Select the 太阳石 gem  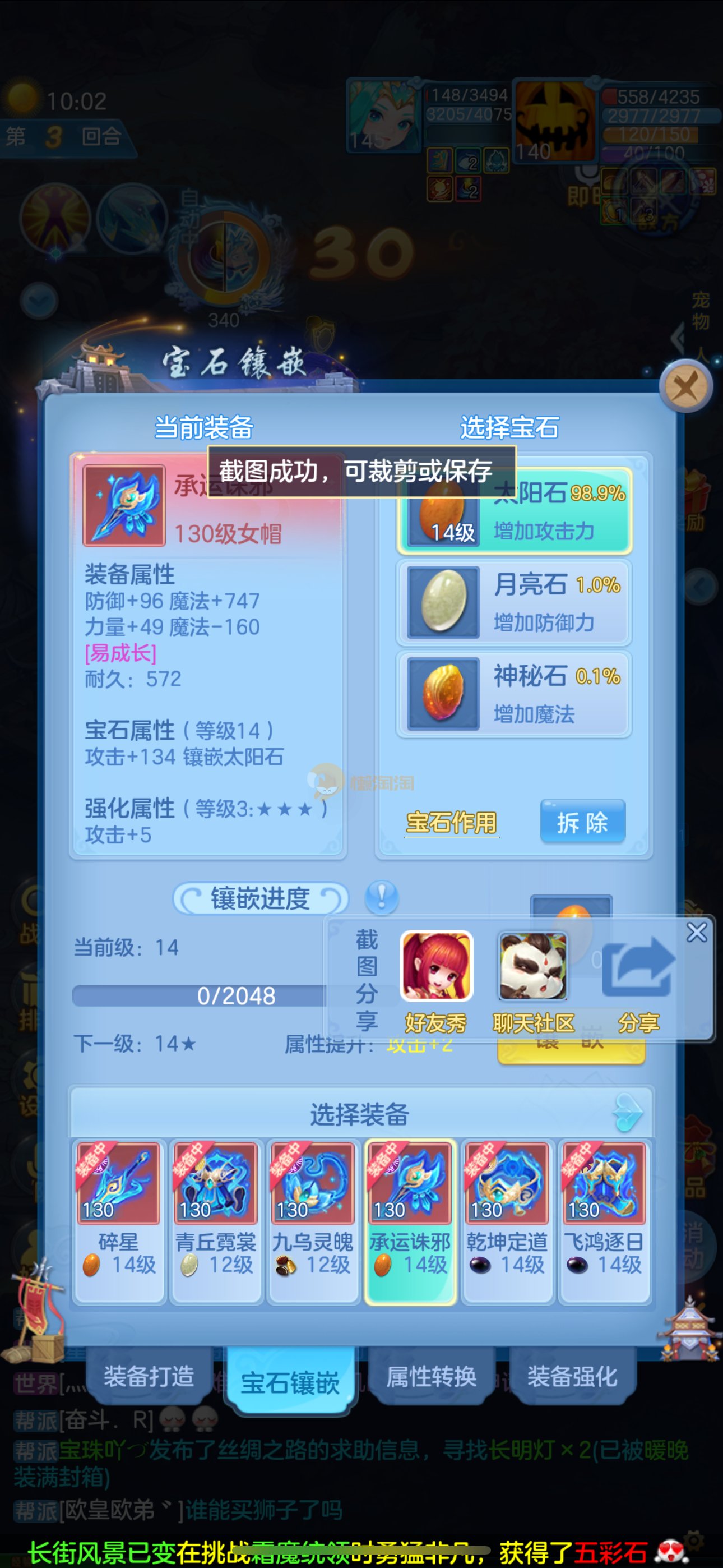(515, 511)
